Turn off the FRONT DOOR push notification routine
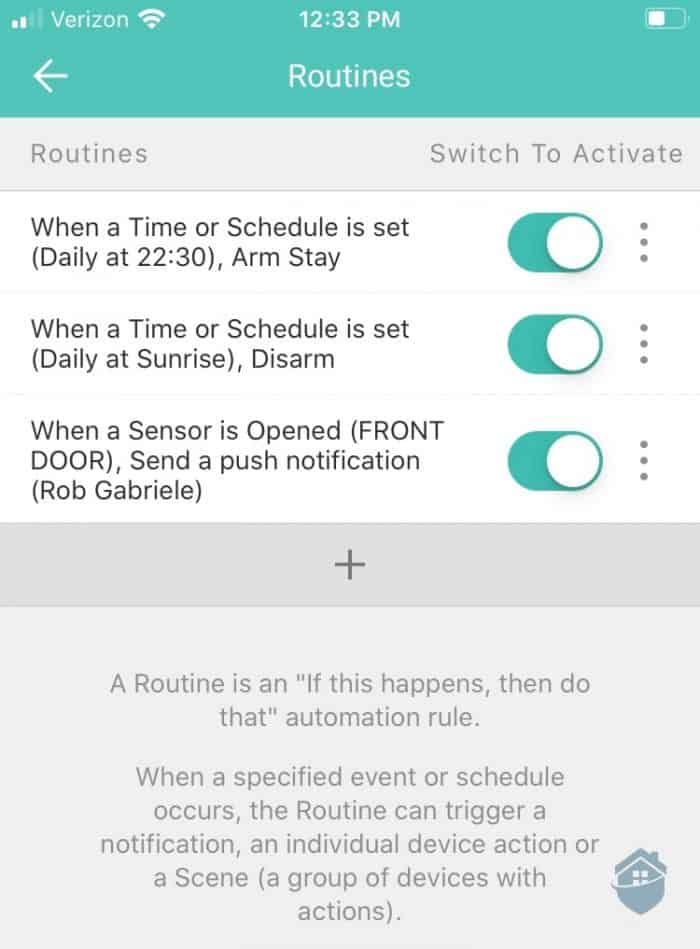The image size is (700, 949). (555, 460)
